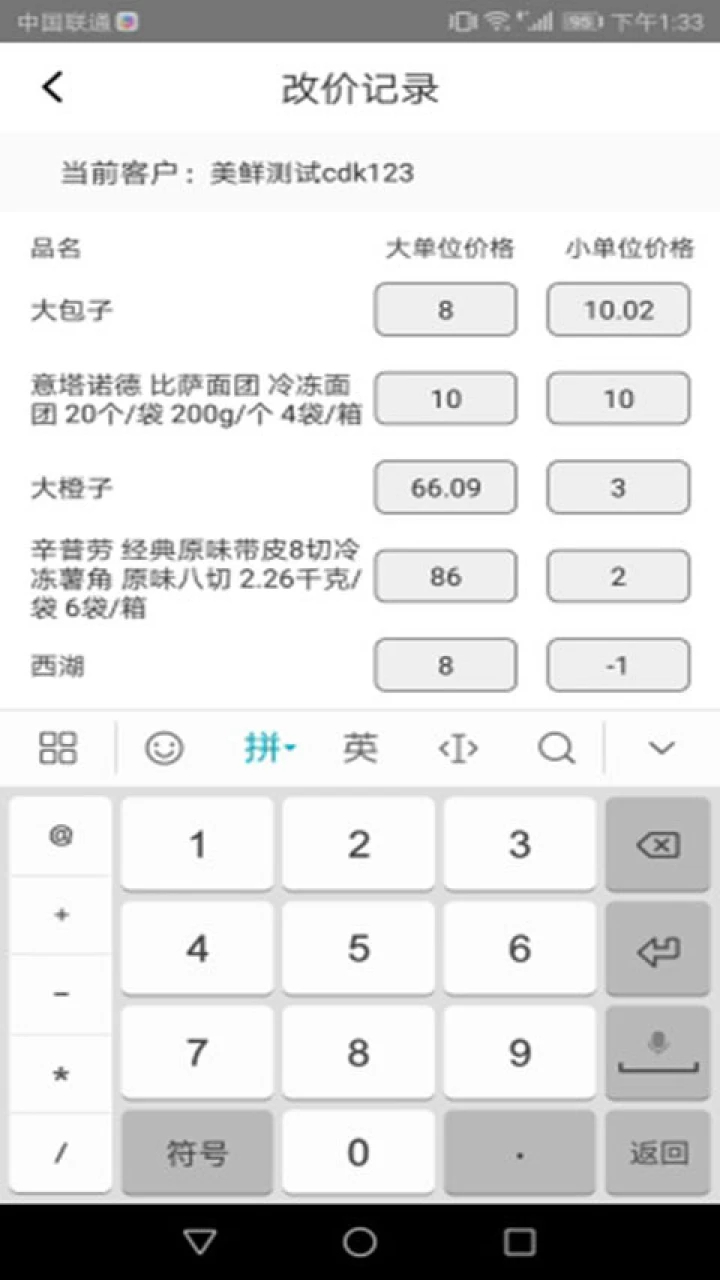Activate voice input on the space key

coord(657,1050)
